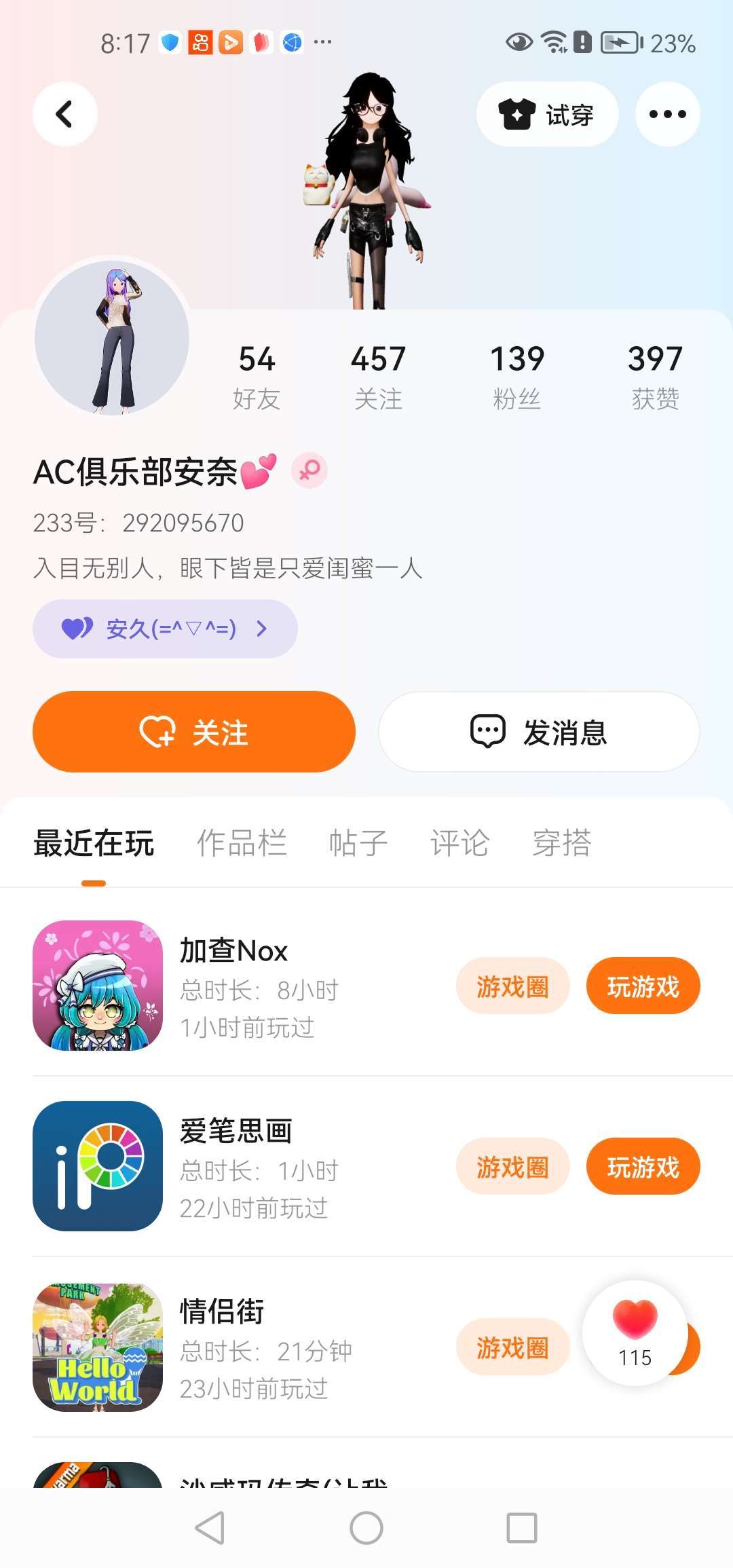Open the profile avatar picture
The height and width of the screenshot is (1568, 733).
112,337
